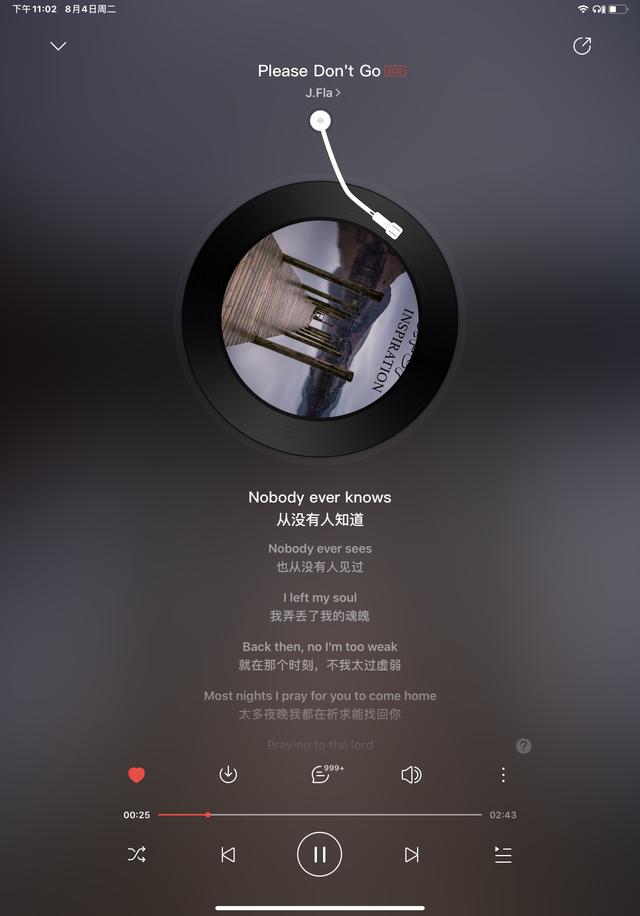Open the play queue list
The height and width of the screenshot is (916, 640).
[x=503, y=855]
